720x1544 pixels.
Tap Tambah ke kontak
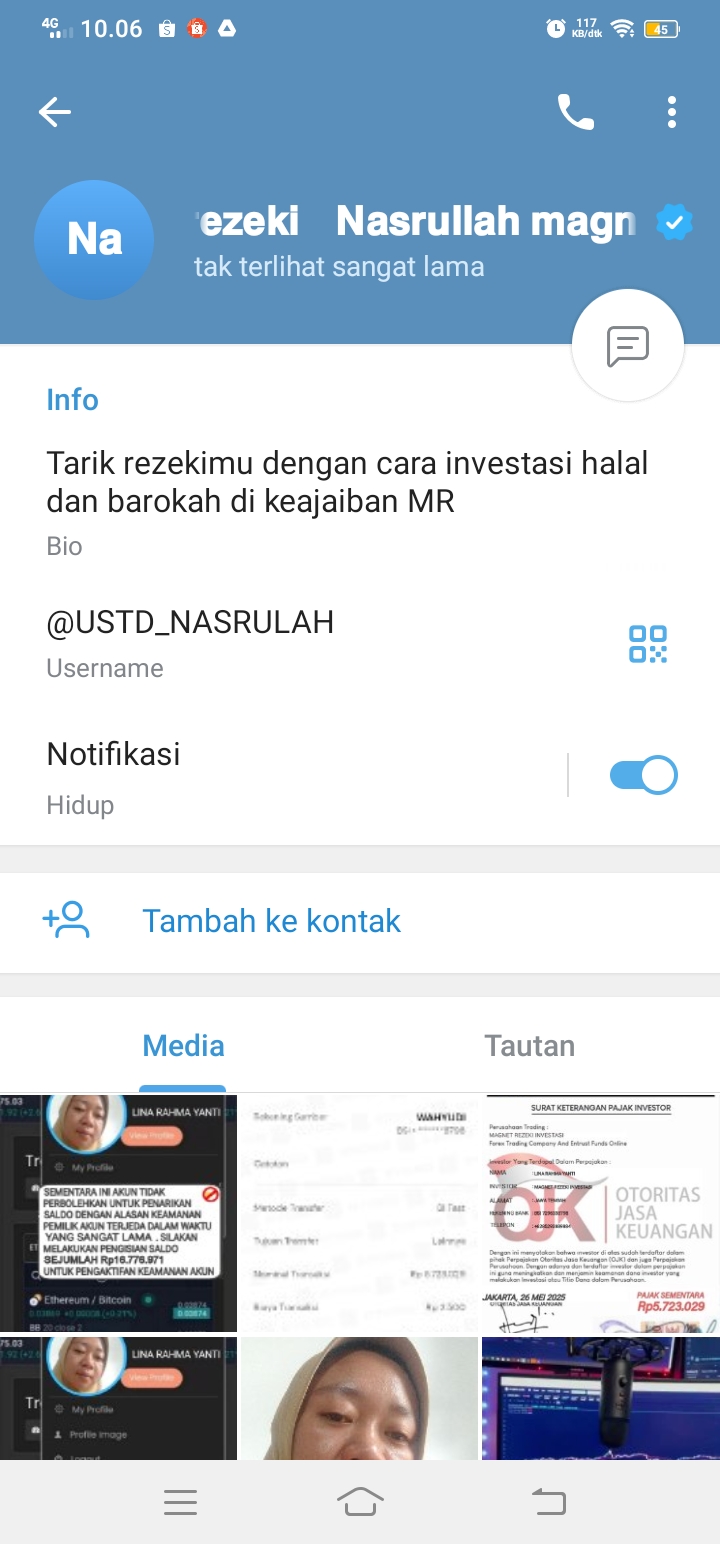(270, 921)
